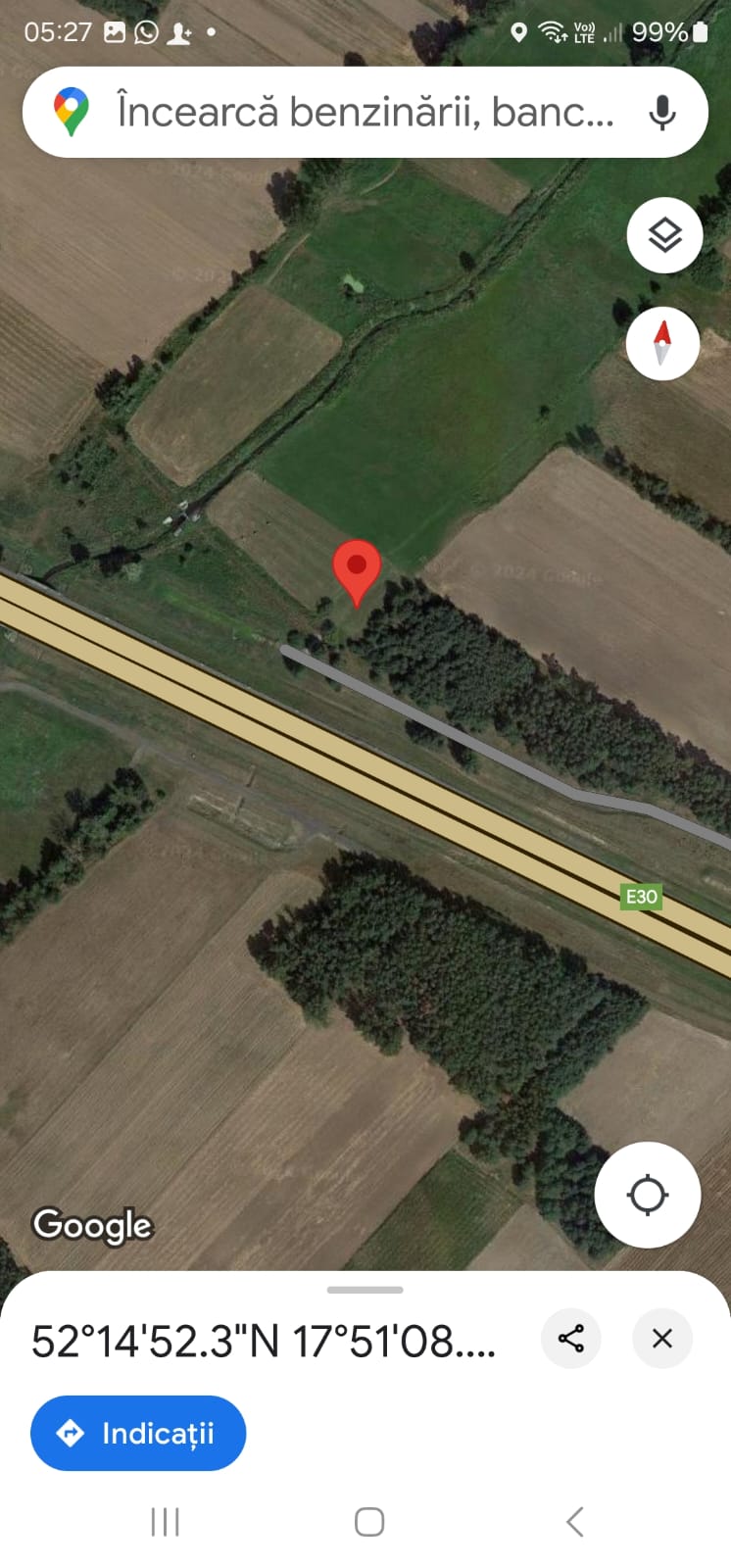Close the dropped pin panel
The image size is (731, 1568).
(x=662, y=1339)
